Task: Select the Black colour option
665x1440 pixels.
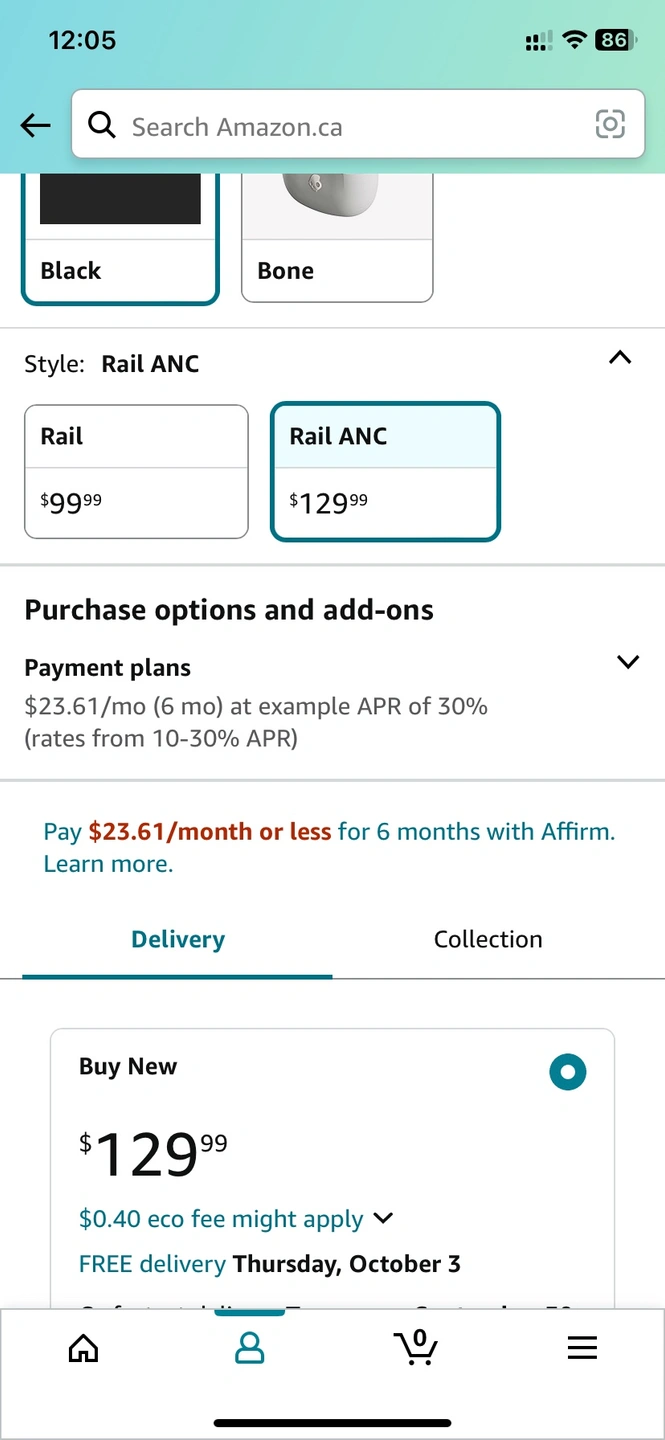Action: coord(120,238)
